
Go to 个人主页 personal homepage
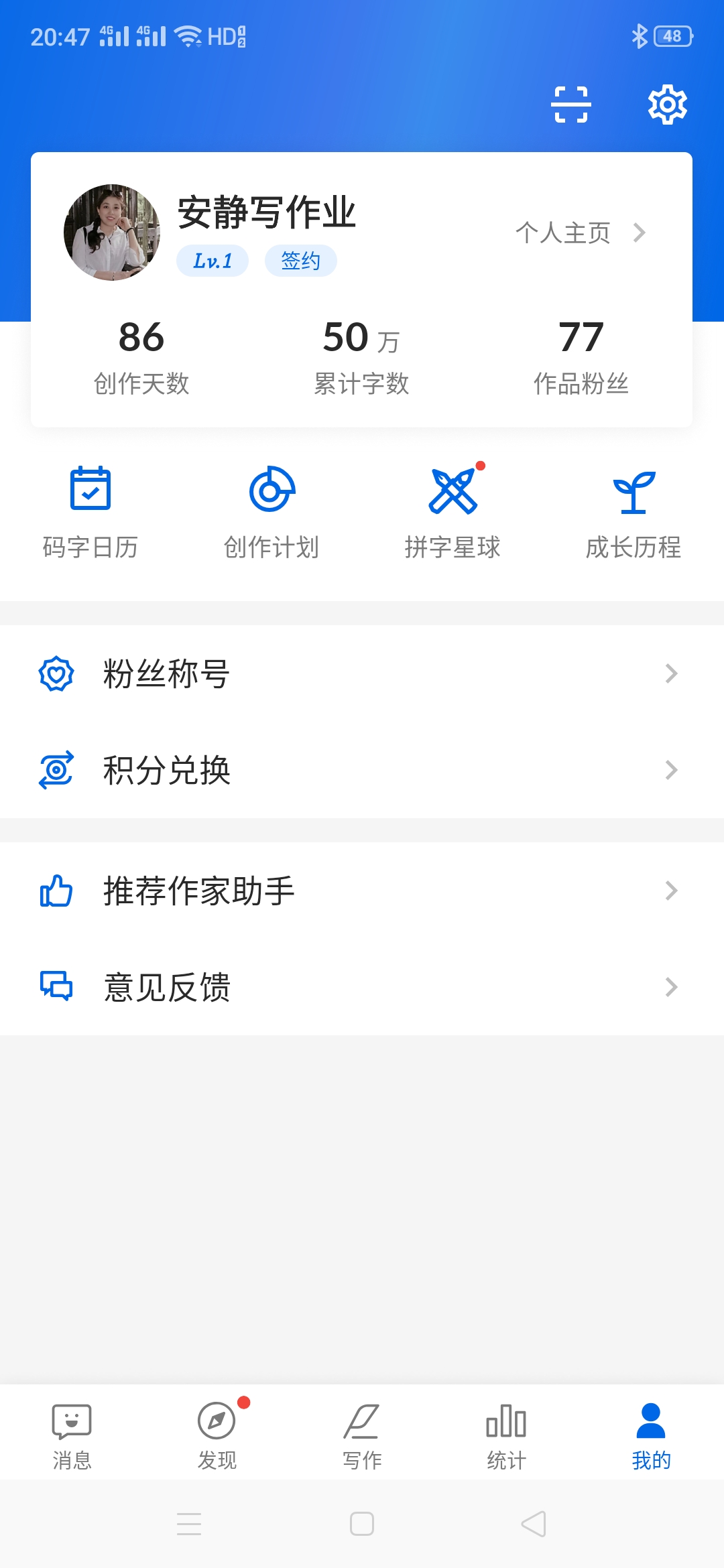[x=581, y=233]
